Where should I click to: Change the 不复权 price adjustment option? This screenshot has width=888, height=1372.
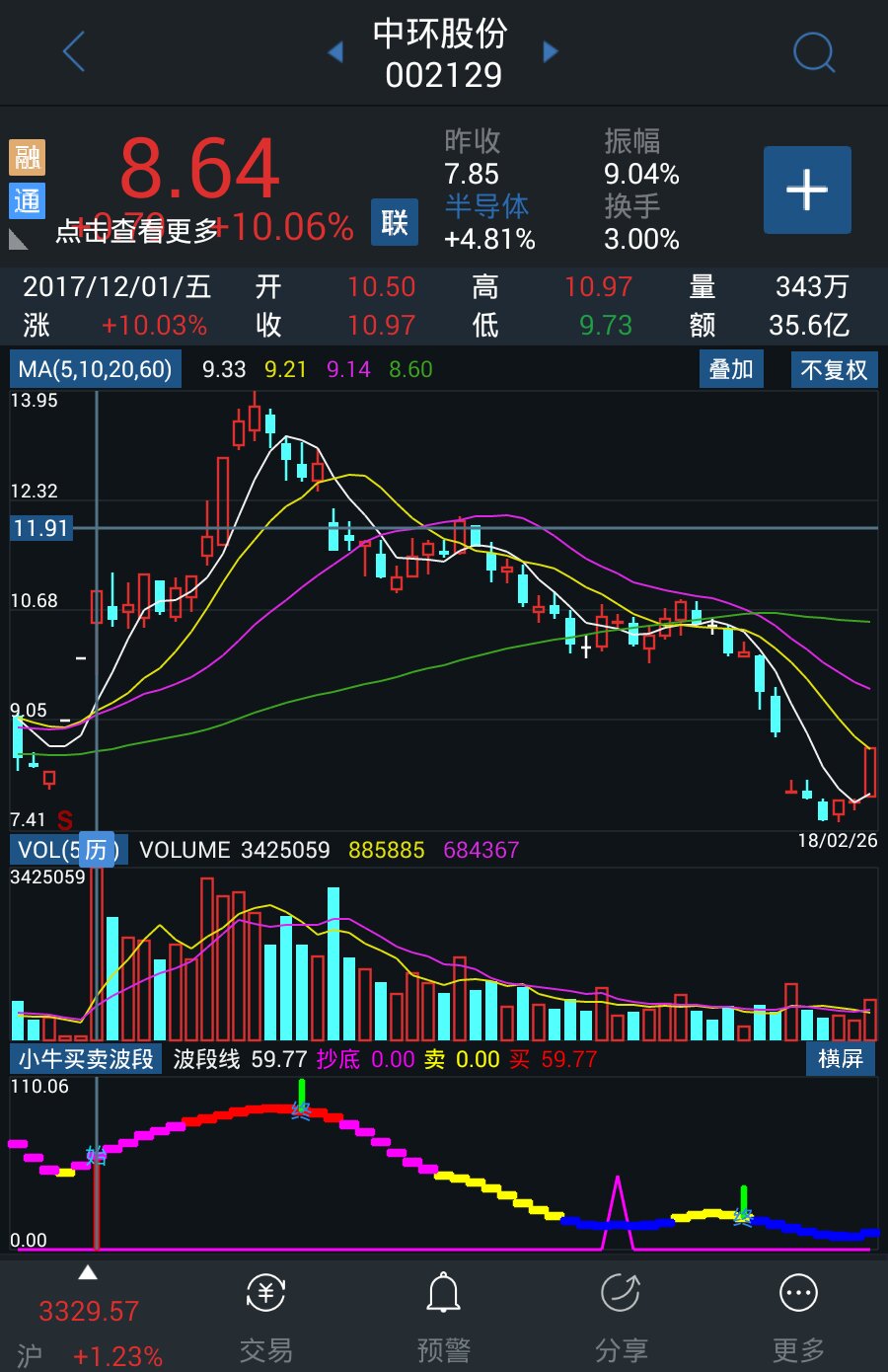(x=834, y=370)
